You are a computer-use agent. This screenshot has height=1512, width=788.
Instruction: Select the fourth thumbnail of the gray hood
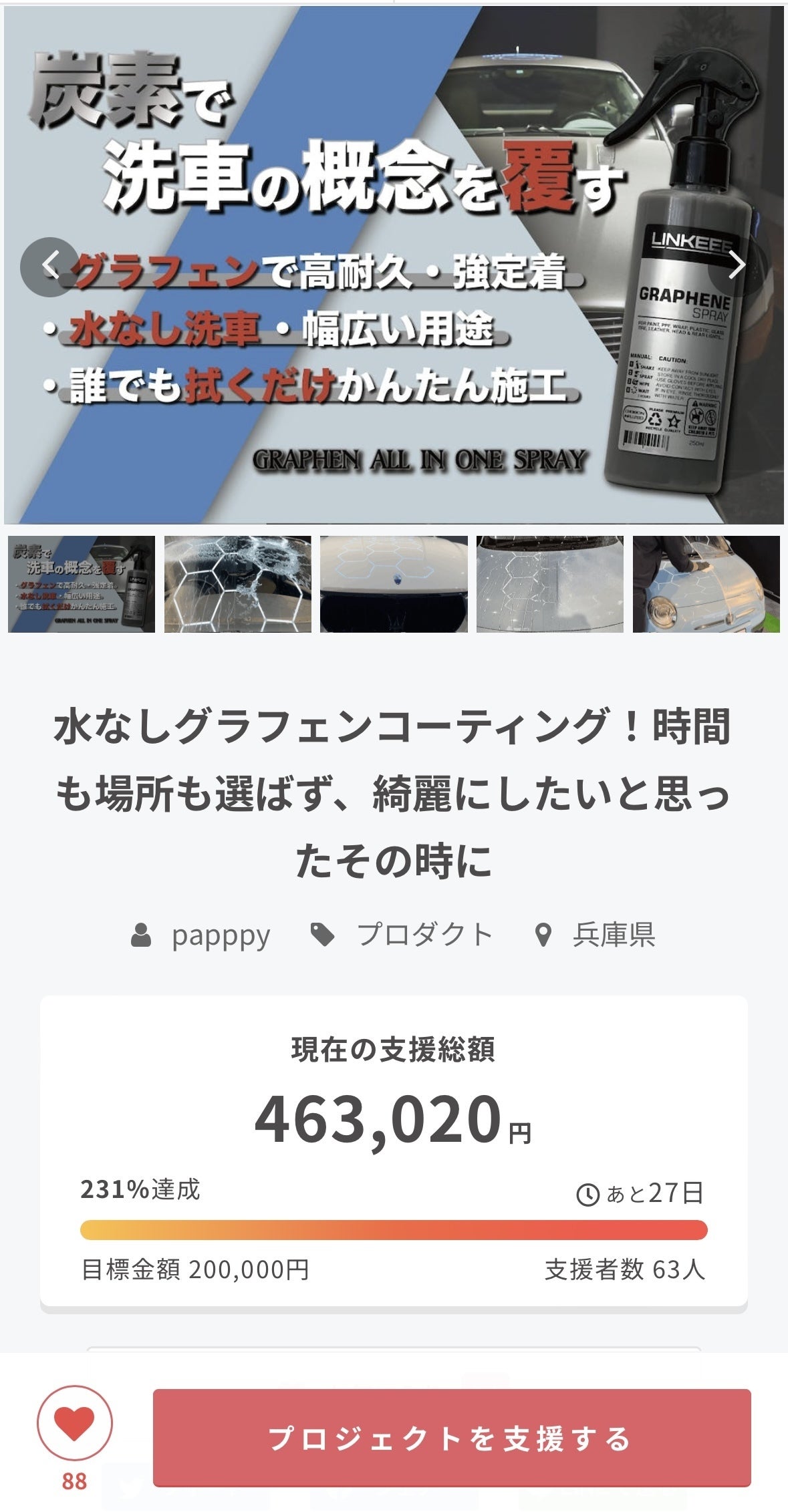[x=549, y=584]
